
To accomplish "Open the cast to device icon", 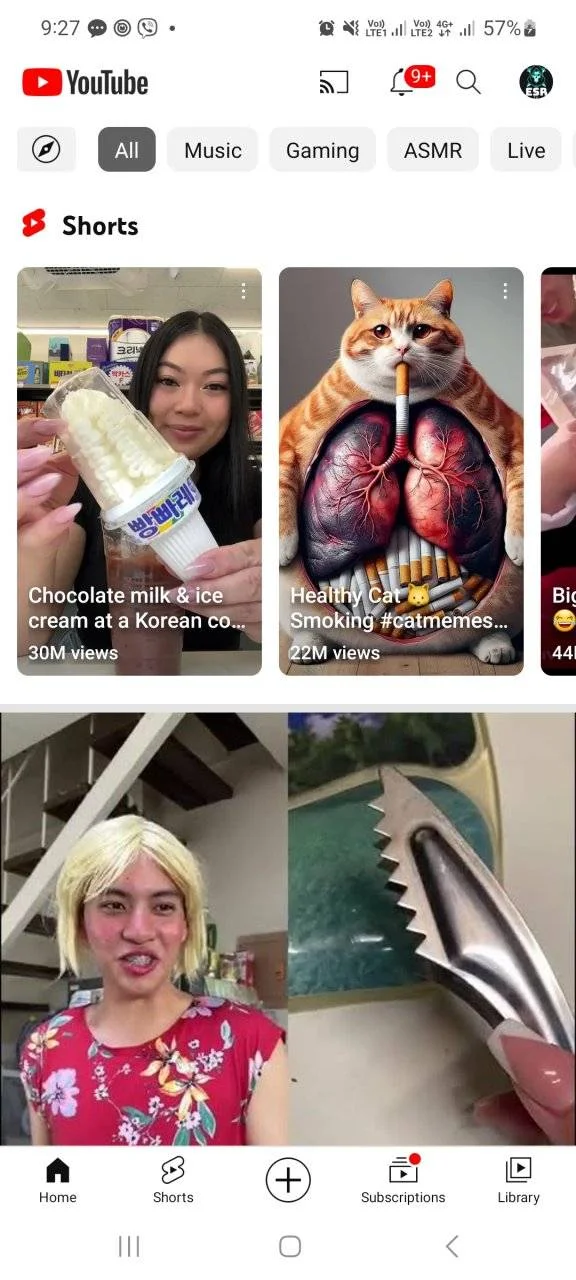I will 334,83.
